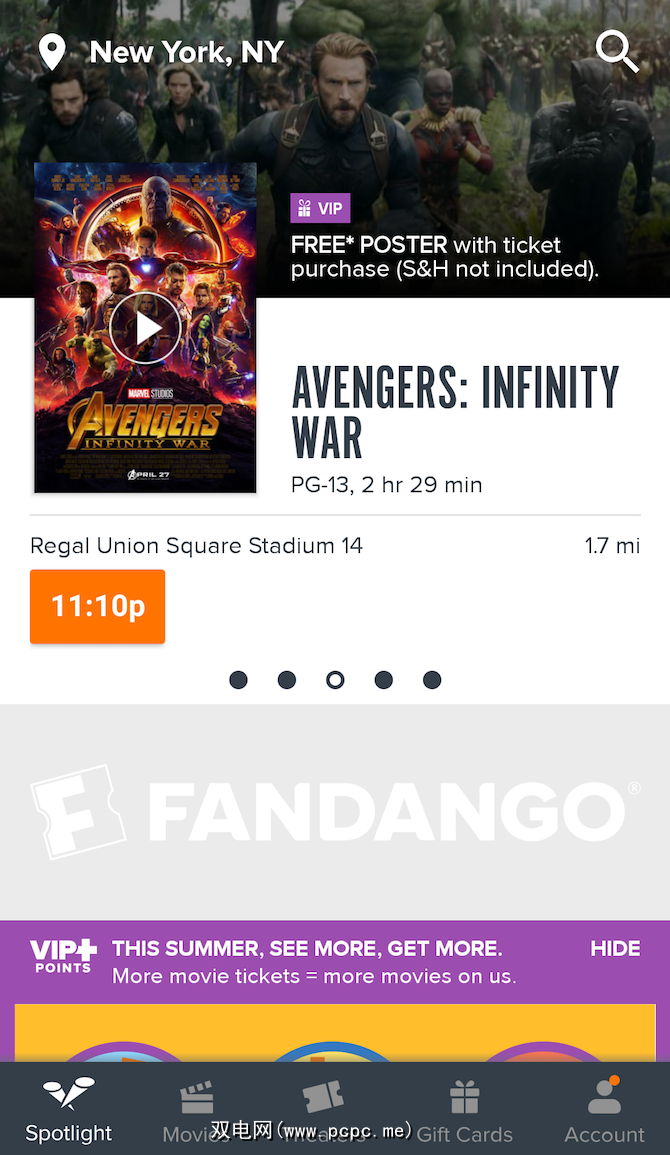The height and width of the screenshot is (1155, 670).
Task: Open Regal Union Square Stadium 14
Action: coord(197,546)
